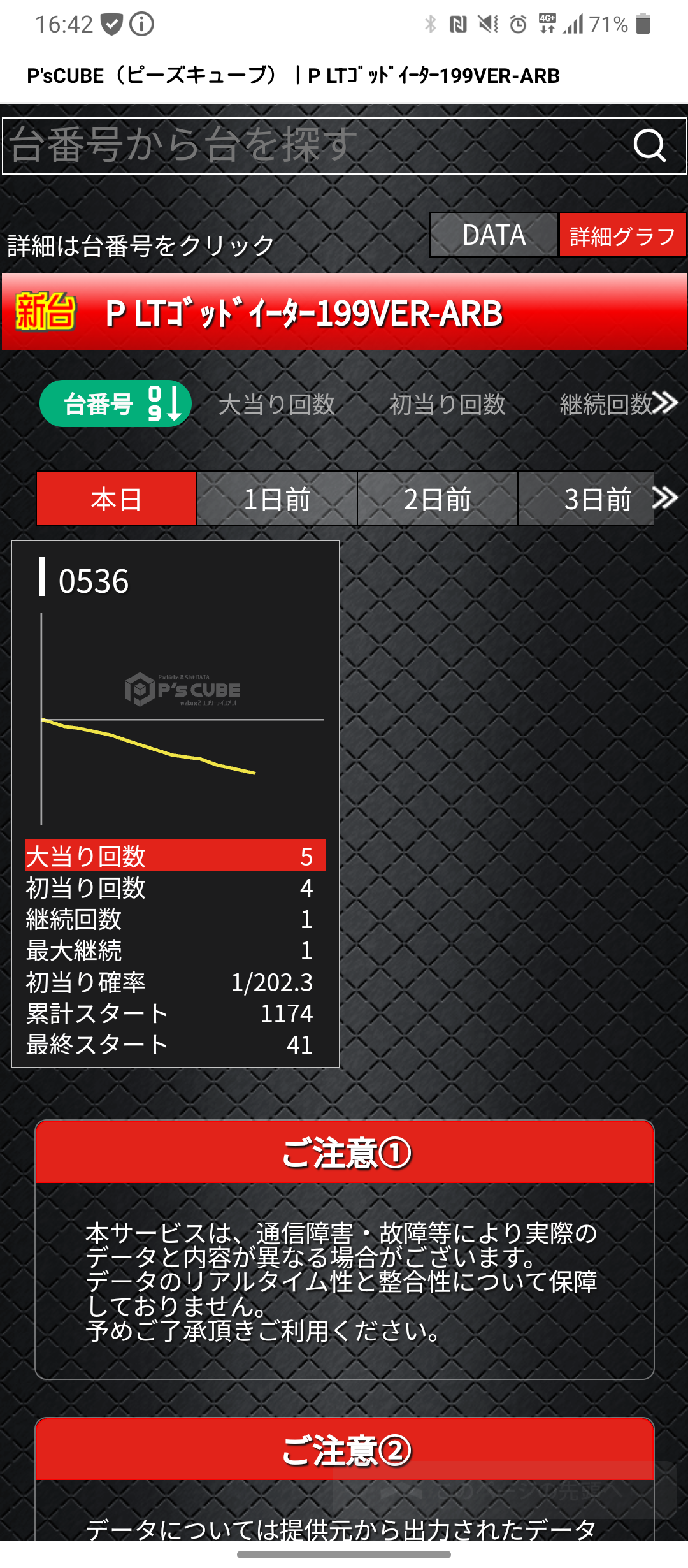Sort by 大当り回数
The image size is (688, 1568).
click(x=276, y=404)
